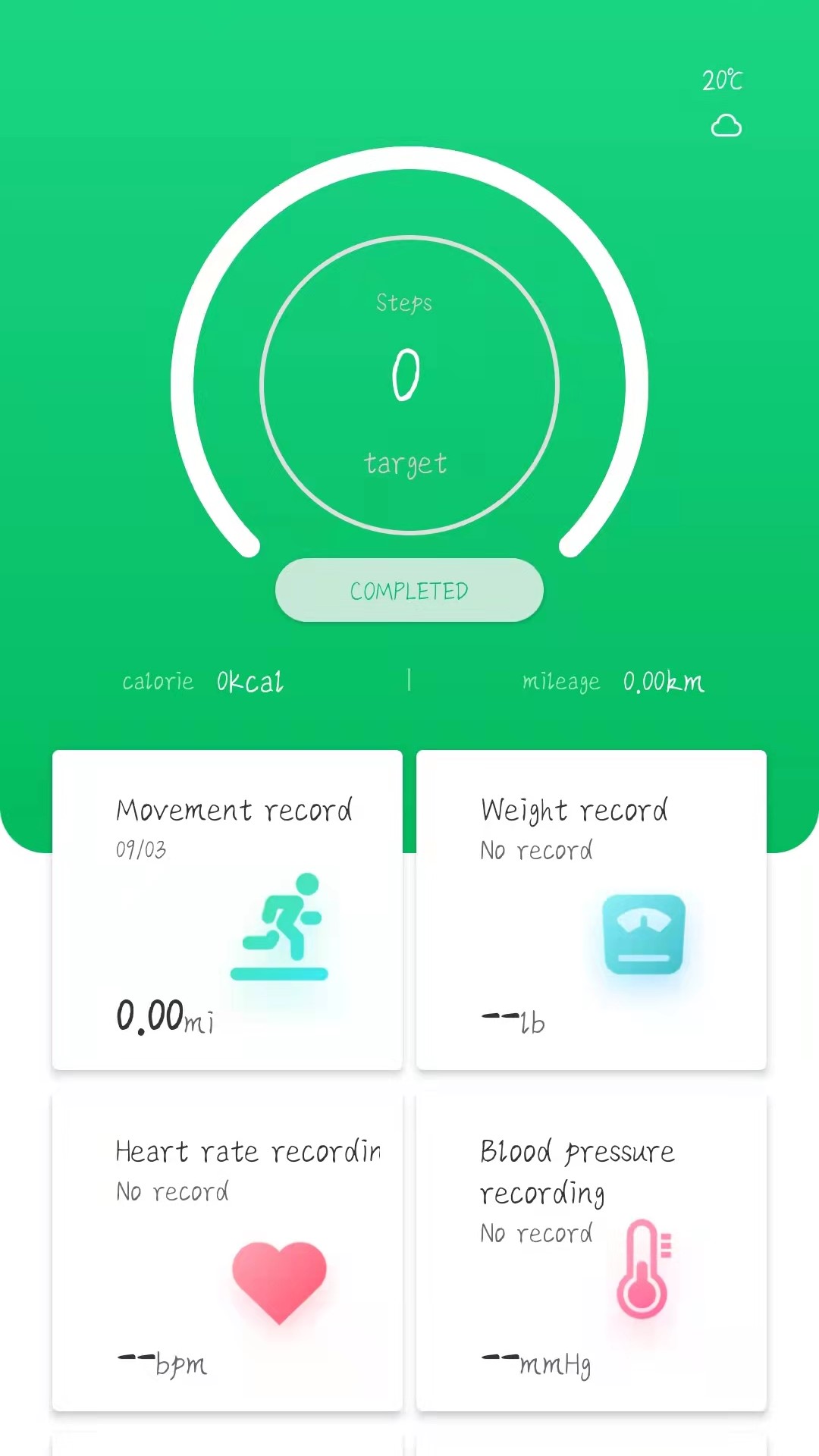The height and width of the screenshot is (1456, 819).
Task: Open the Weight record card
Action: point(591,909)
